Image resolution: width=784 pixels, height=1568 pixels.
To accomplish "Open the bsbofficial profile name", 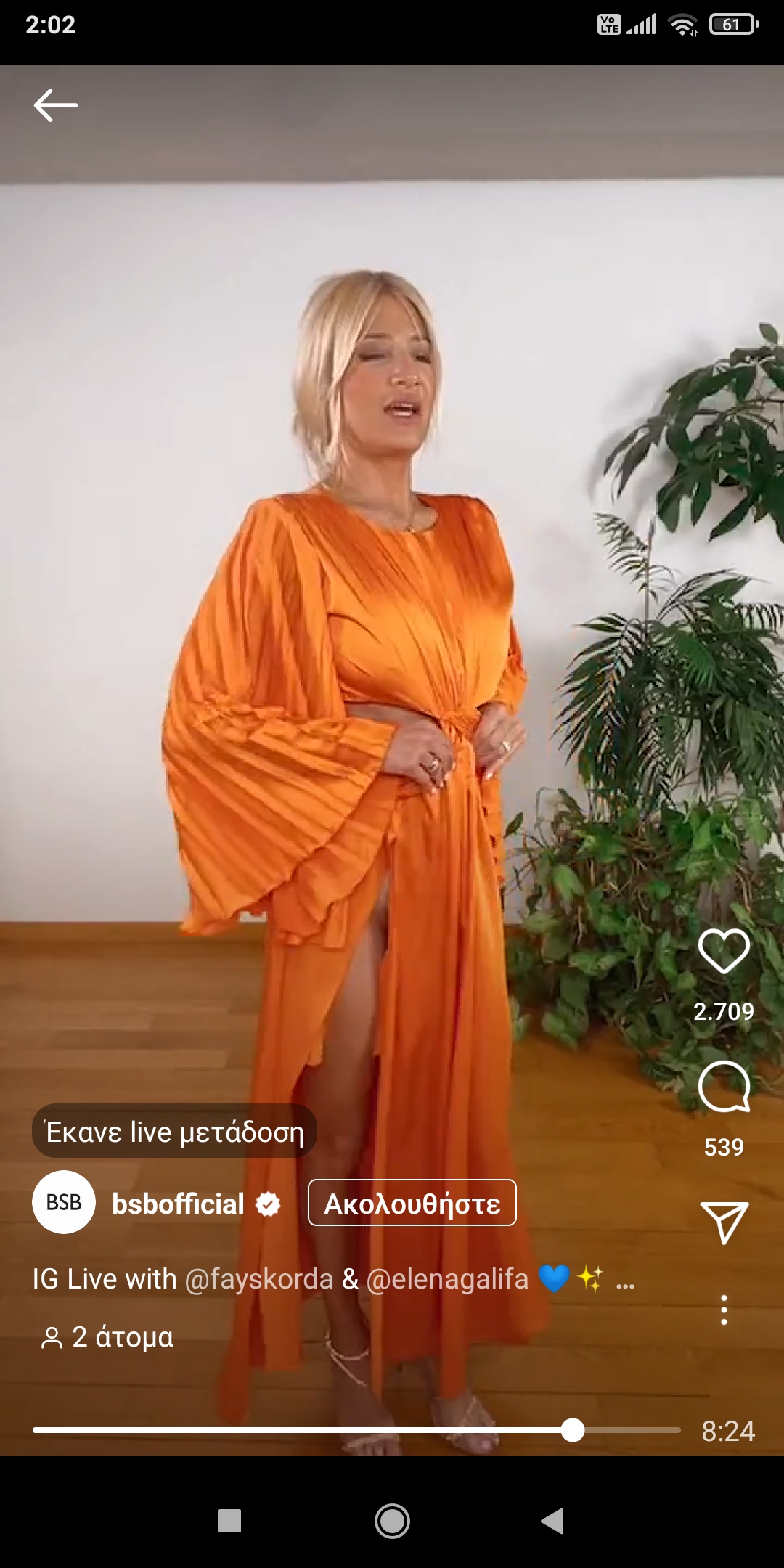I will tap(178, 1204).
